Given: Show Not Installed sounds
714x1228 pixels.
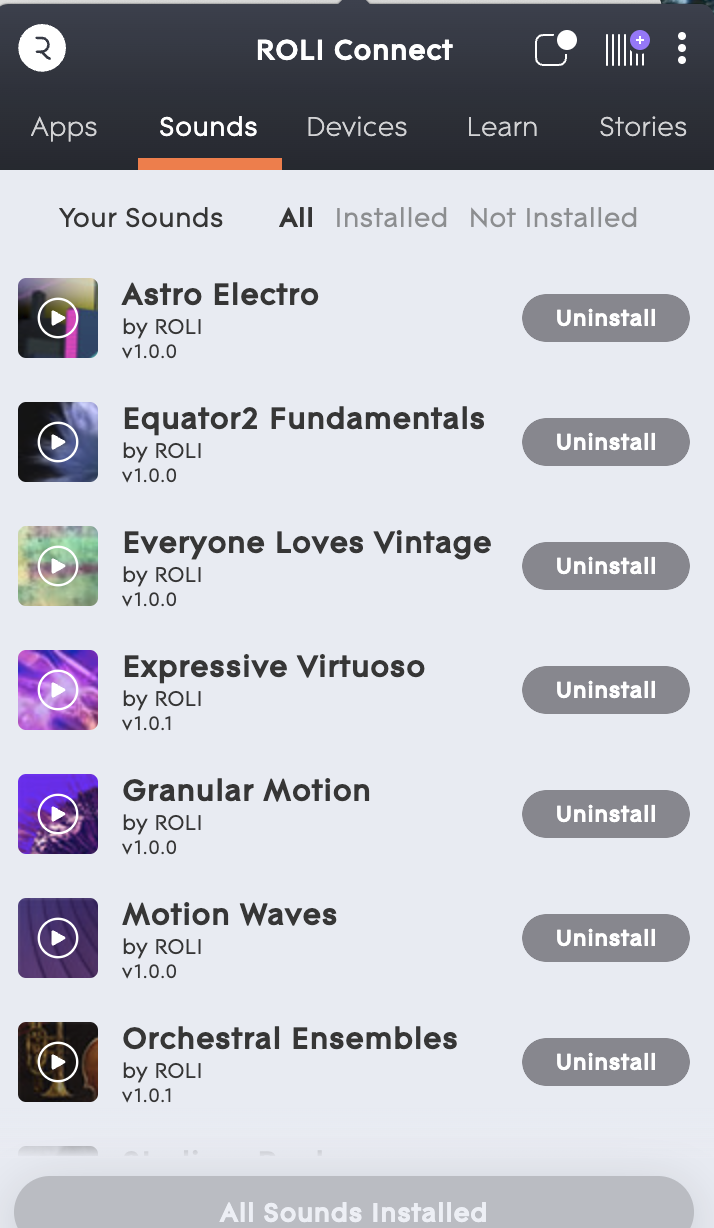Looking at the screenshot, I should pos(553,218).
